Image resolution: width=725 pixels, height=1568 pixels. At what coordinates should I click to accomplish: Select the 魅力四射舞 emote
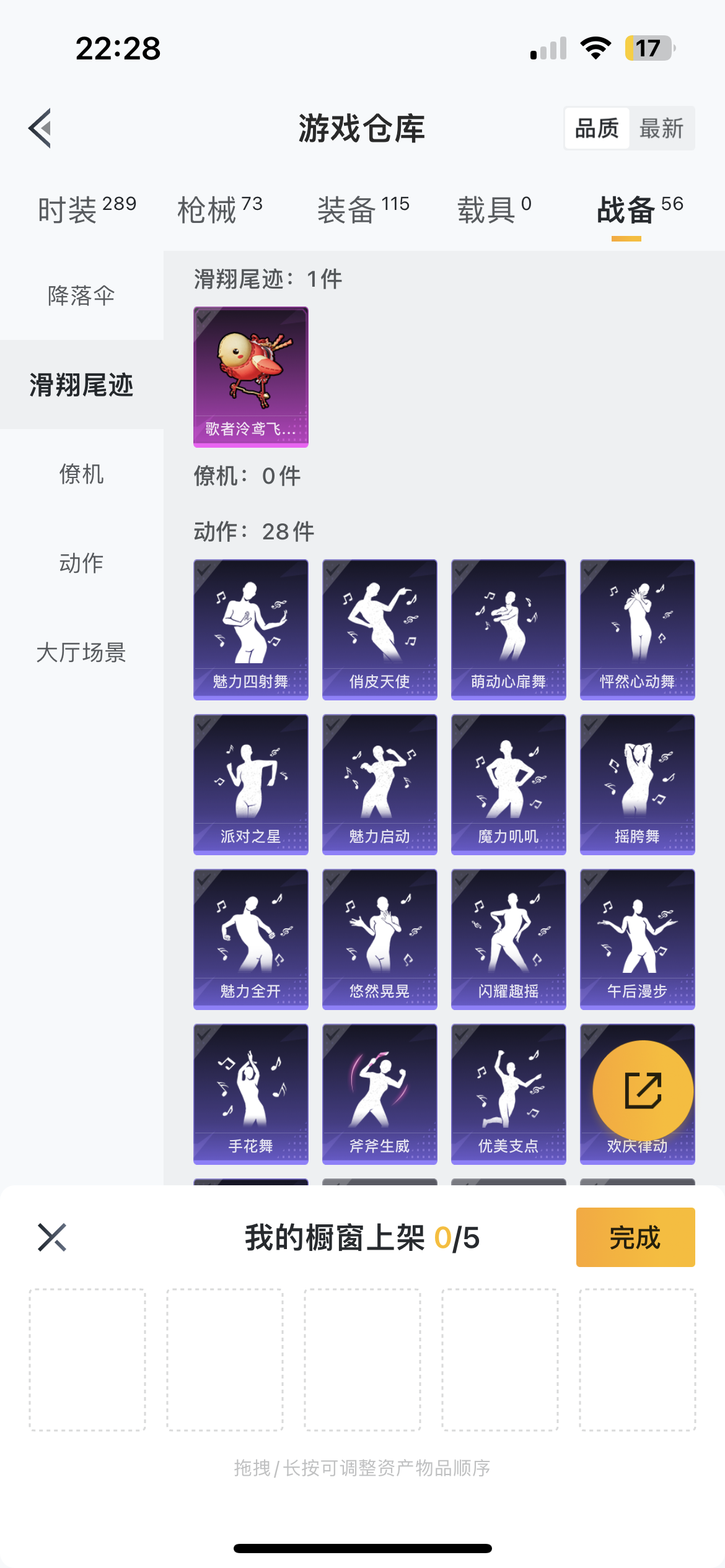(x=250, y=629)
